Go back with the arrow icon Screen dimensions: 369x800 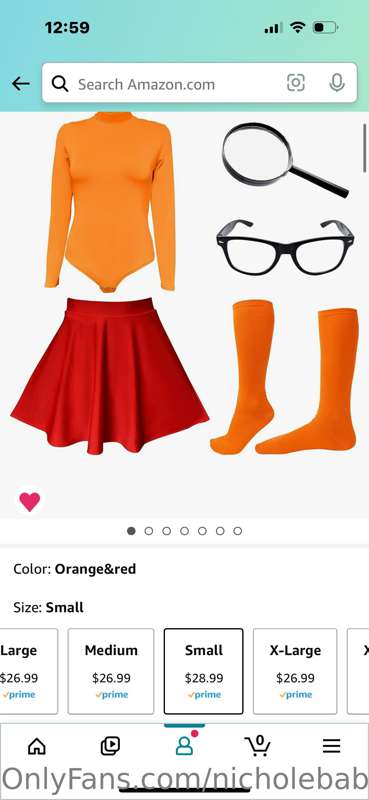coord(20,84)
